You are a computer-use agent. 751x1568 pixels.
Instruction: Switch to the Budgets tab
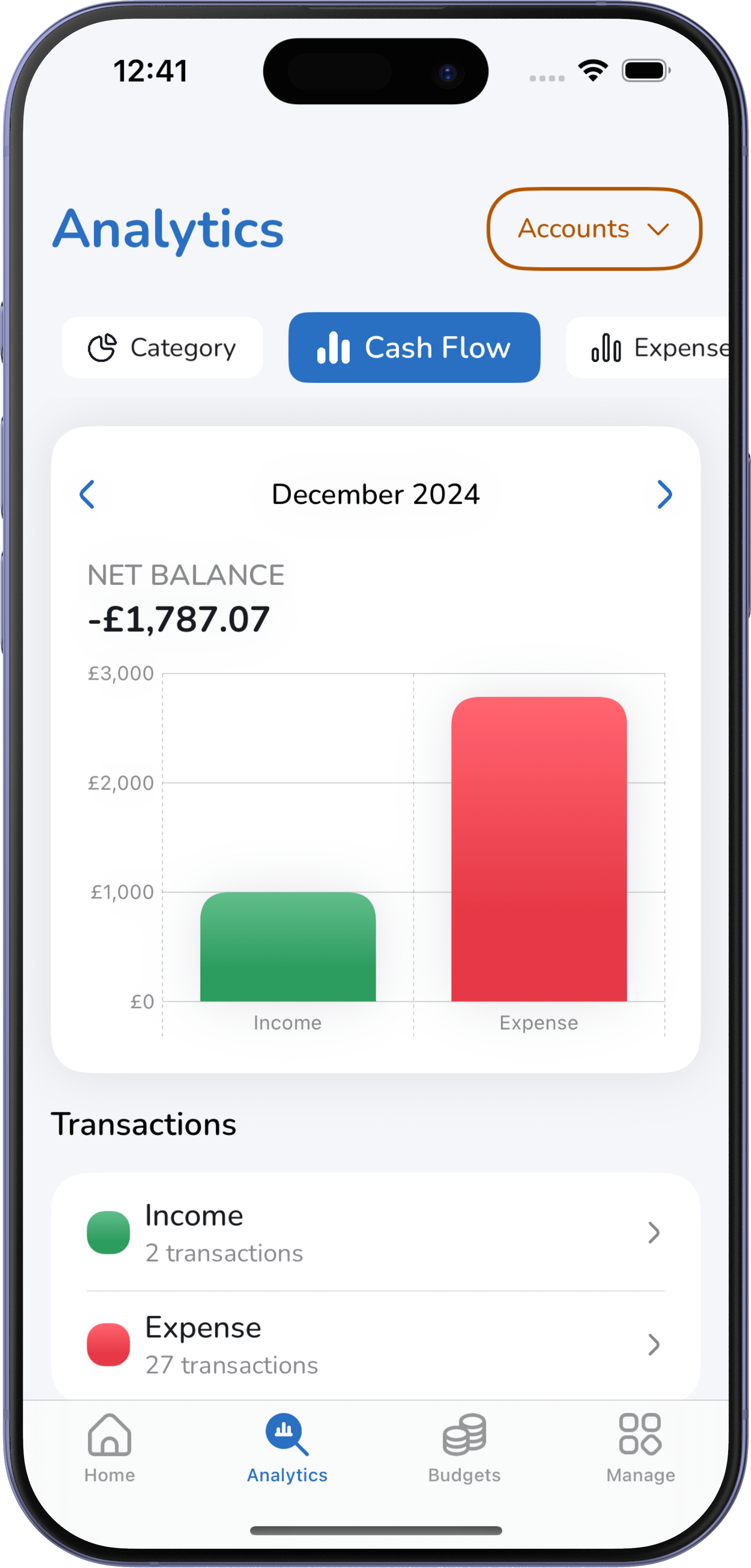pyautogui.click(x=464, y=1449)
